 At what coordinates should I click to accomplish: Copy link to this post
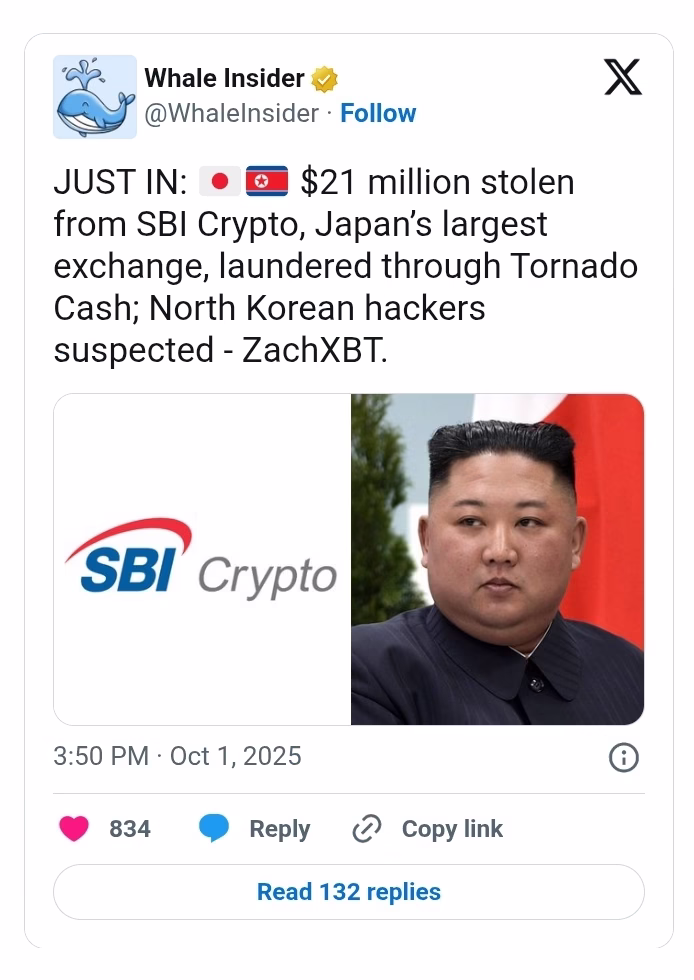pyautogui.click(x=427, y=828)
